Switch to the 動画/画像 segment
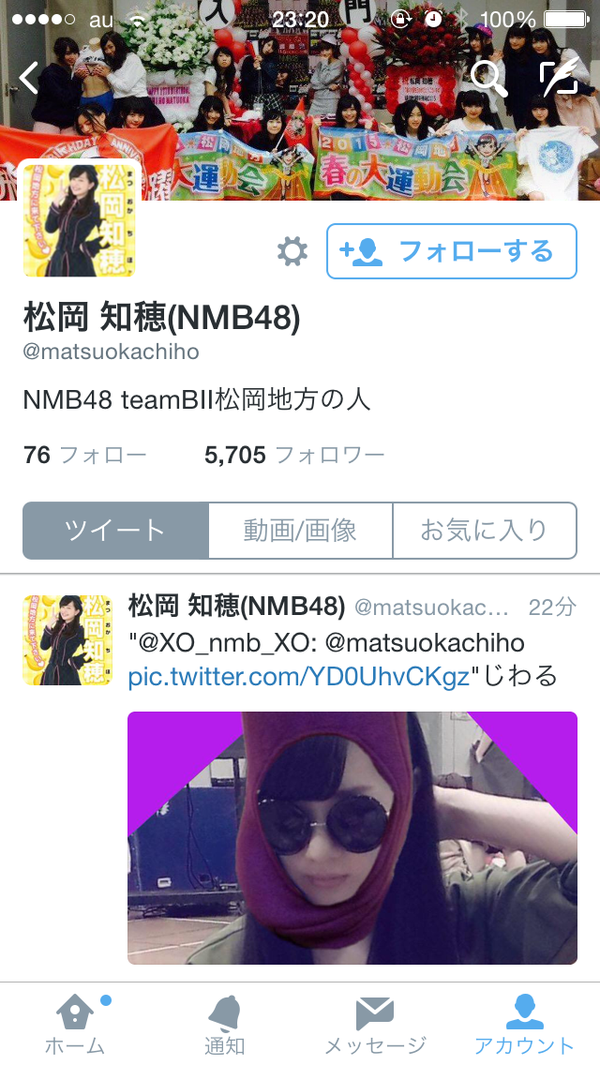This screenshot has width=600, height=1065. (300, 530)
